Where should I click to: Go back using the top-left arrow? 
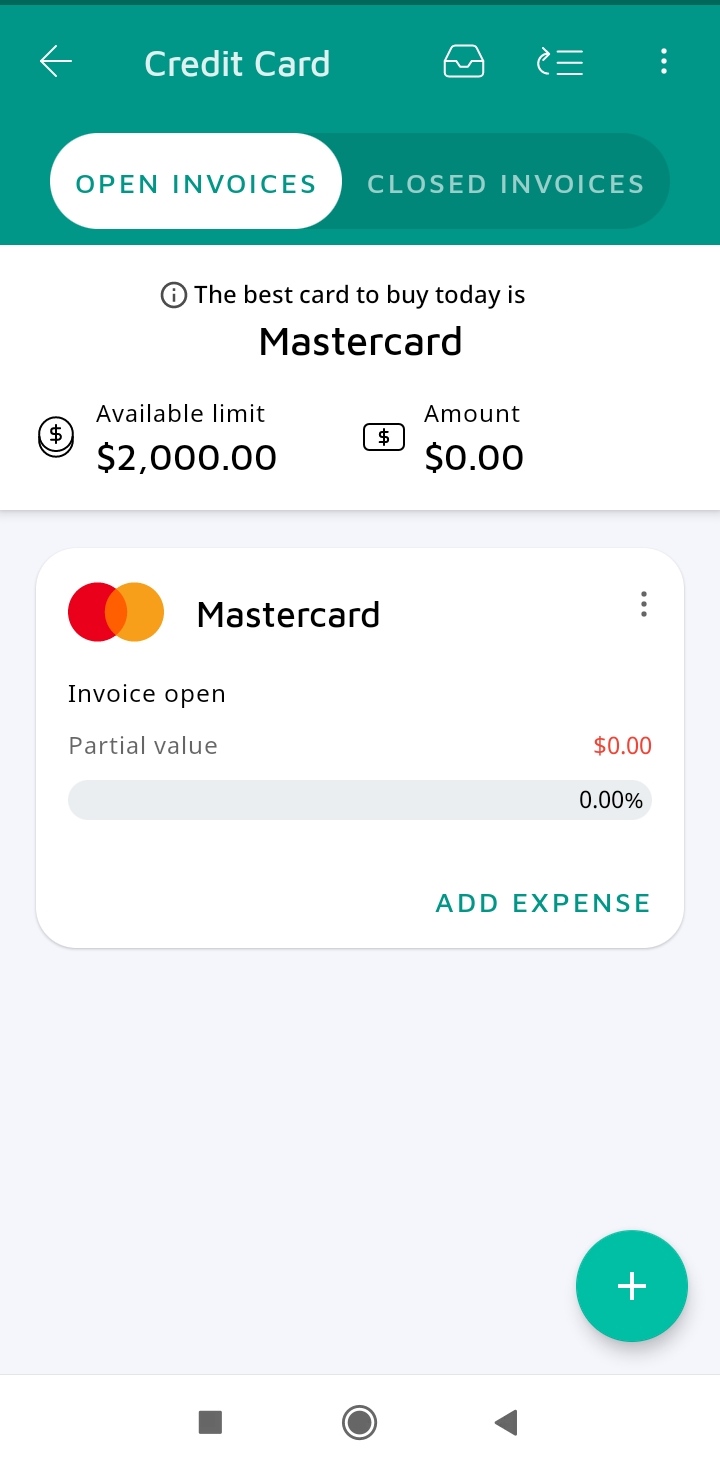(x=56, y=62)
